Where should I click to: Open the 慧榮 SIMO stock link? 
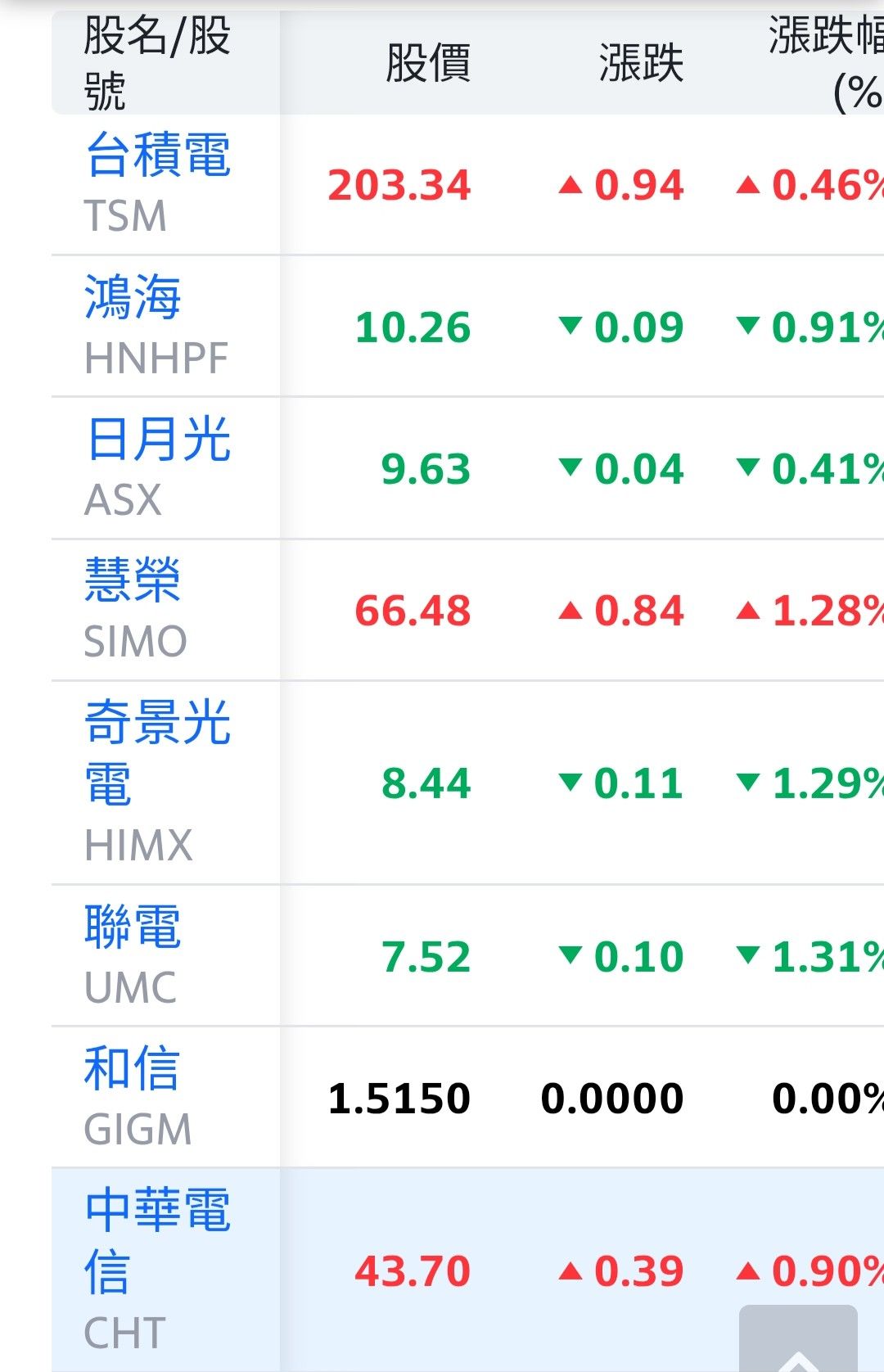(x=133, y=580)
